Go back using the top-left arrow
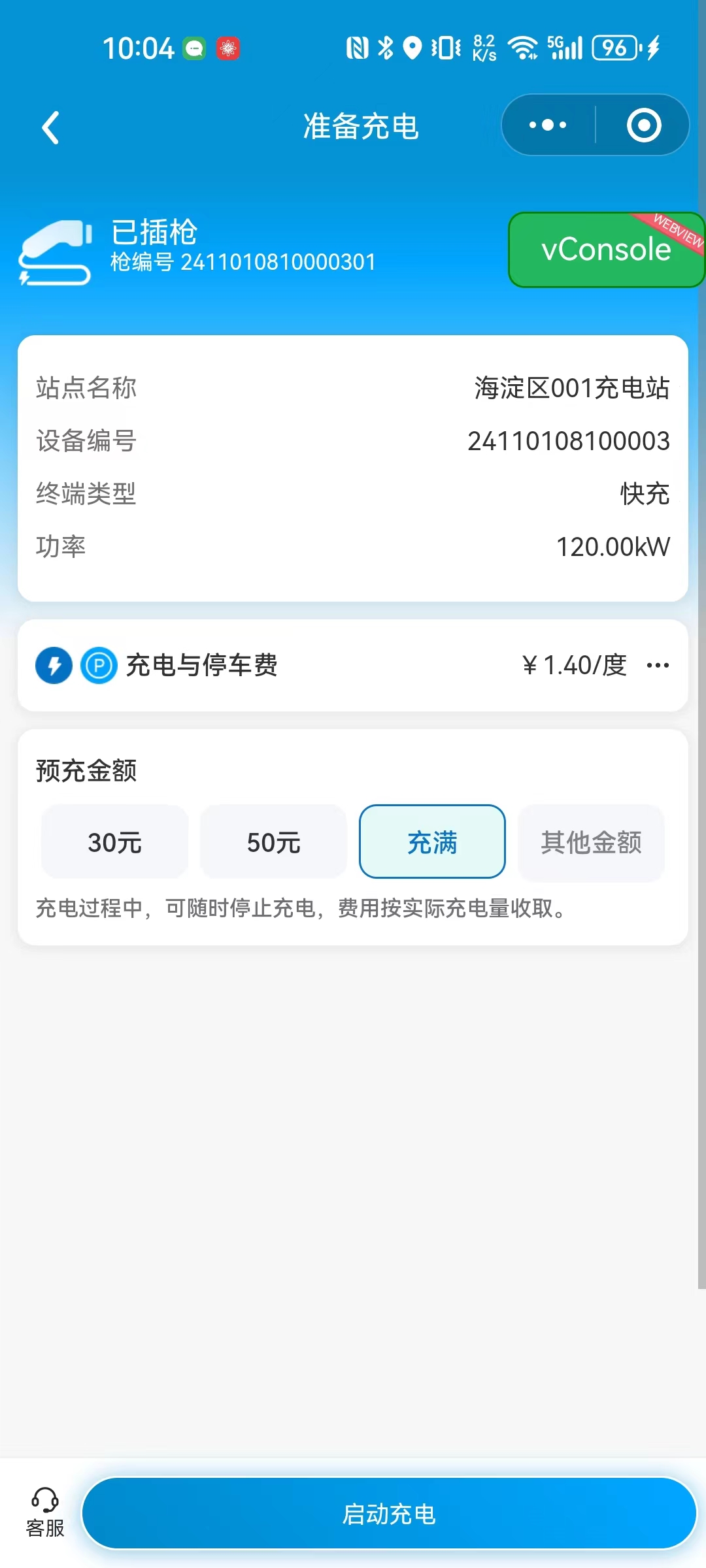Viewport: 706px width, 1568px height. tap(50, 127)
